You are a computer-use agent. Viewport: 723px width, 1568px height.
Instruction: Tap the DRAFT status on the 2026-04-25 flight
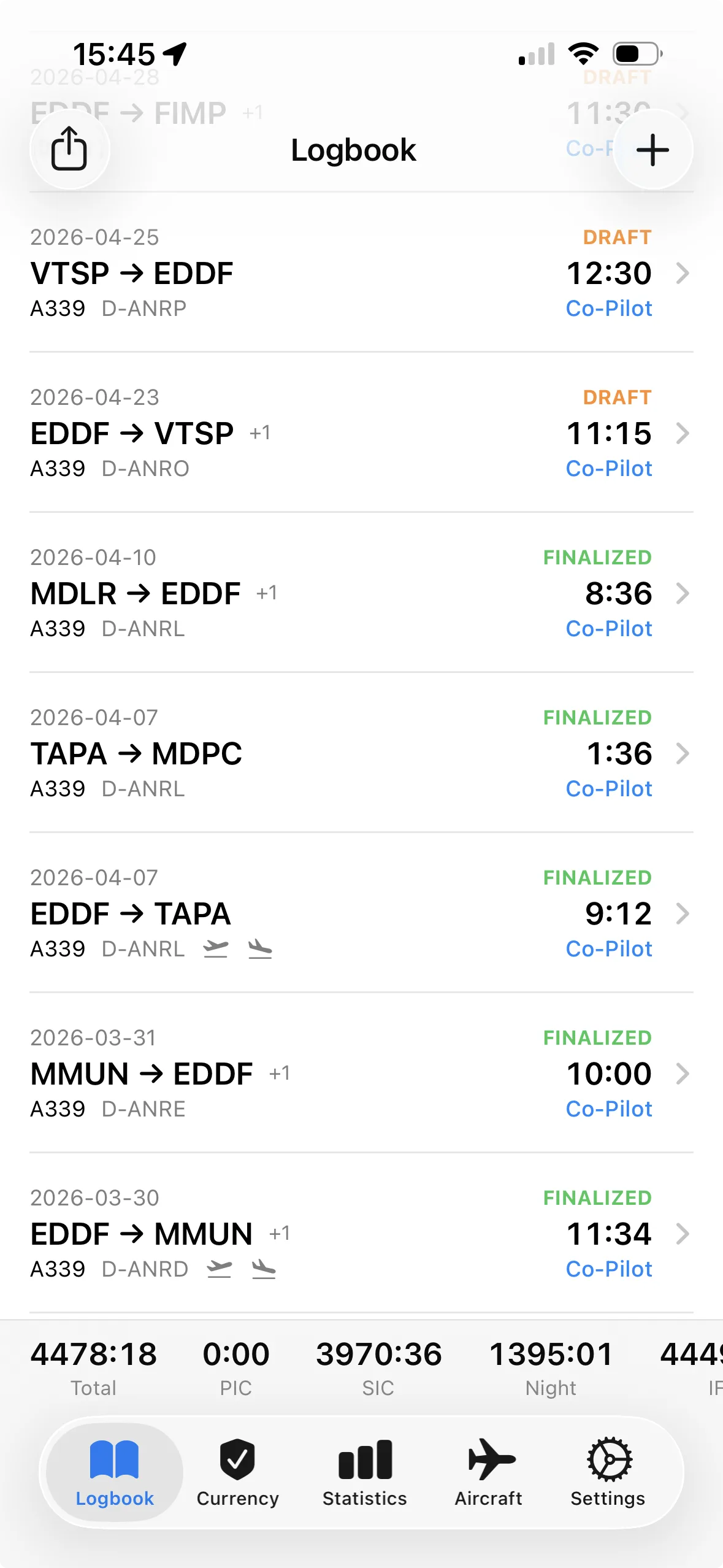[618, 237]
